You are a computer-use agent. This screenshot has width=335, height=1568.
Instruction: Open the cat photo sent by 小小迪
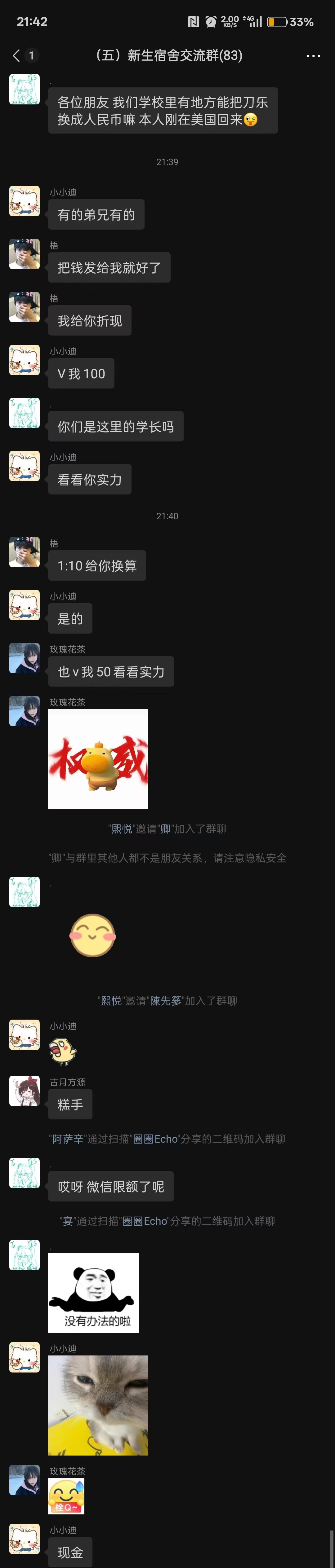(98, 1405)
